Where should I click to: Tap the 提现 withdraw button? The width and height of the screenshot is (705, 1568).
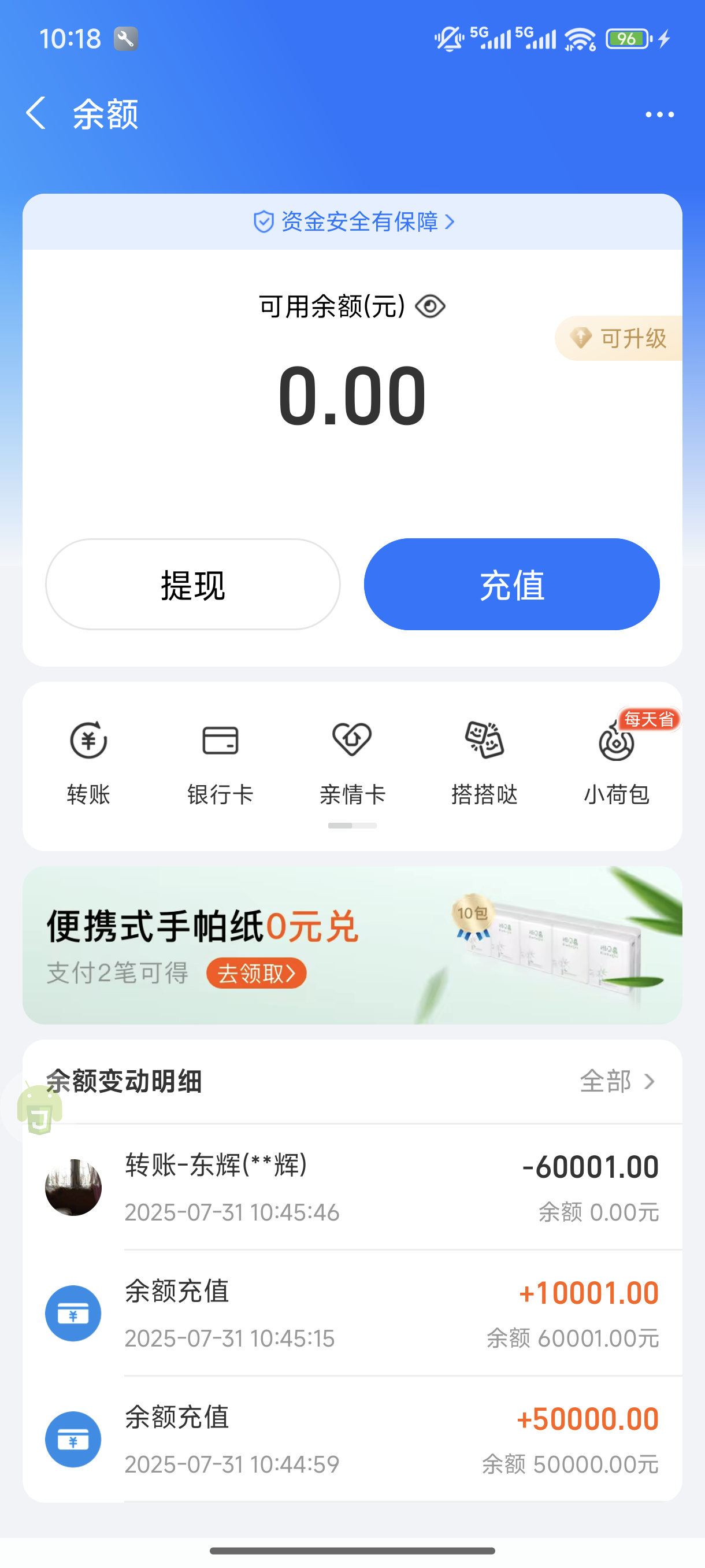(x=193, y=585)
